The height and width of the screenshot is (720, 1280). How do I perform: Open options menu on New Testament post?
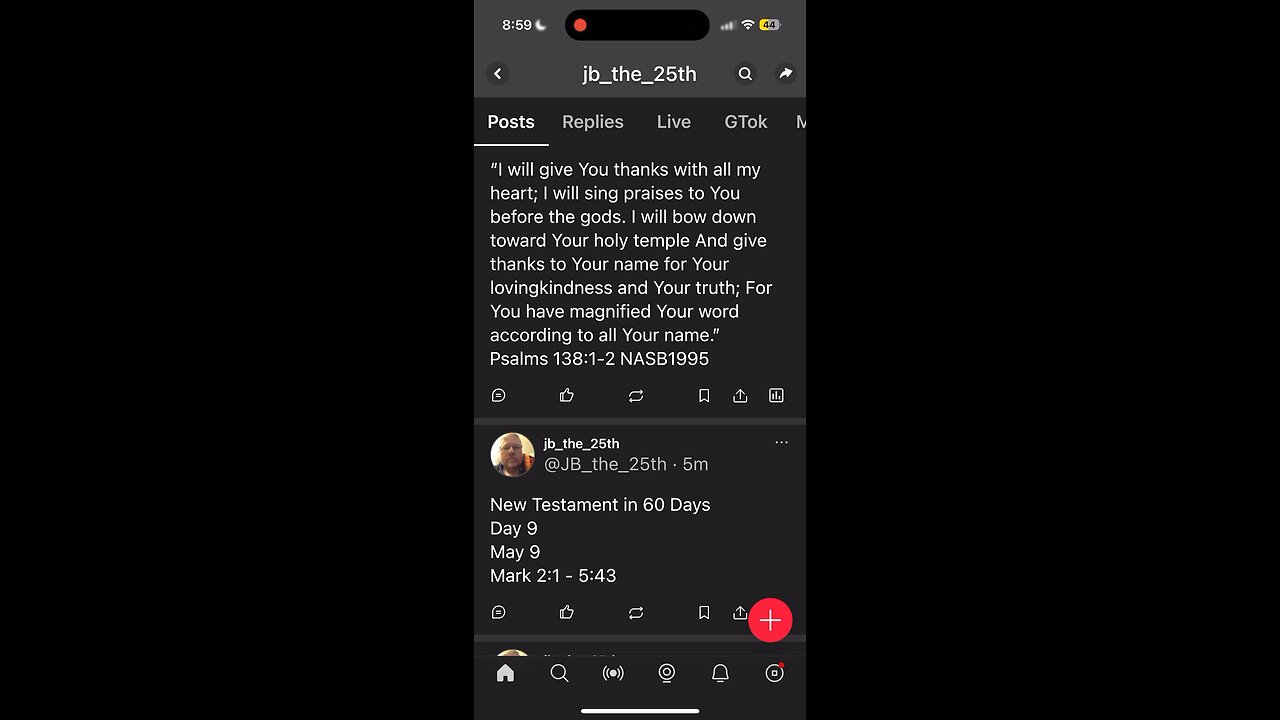click(x=781, y=442)
